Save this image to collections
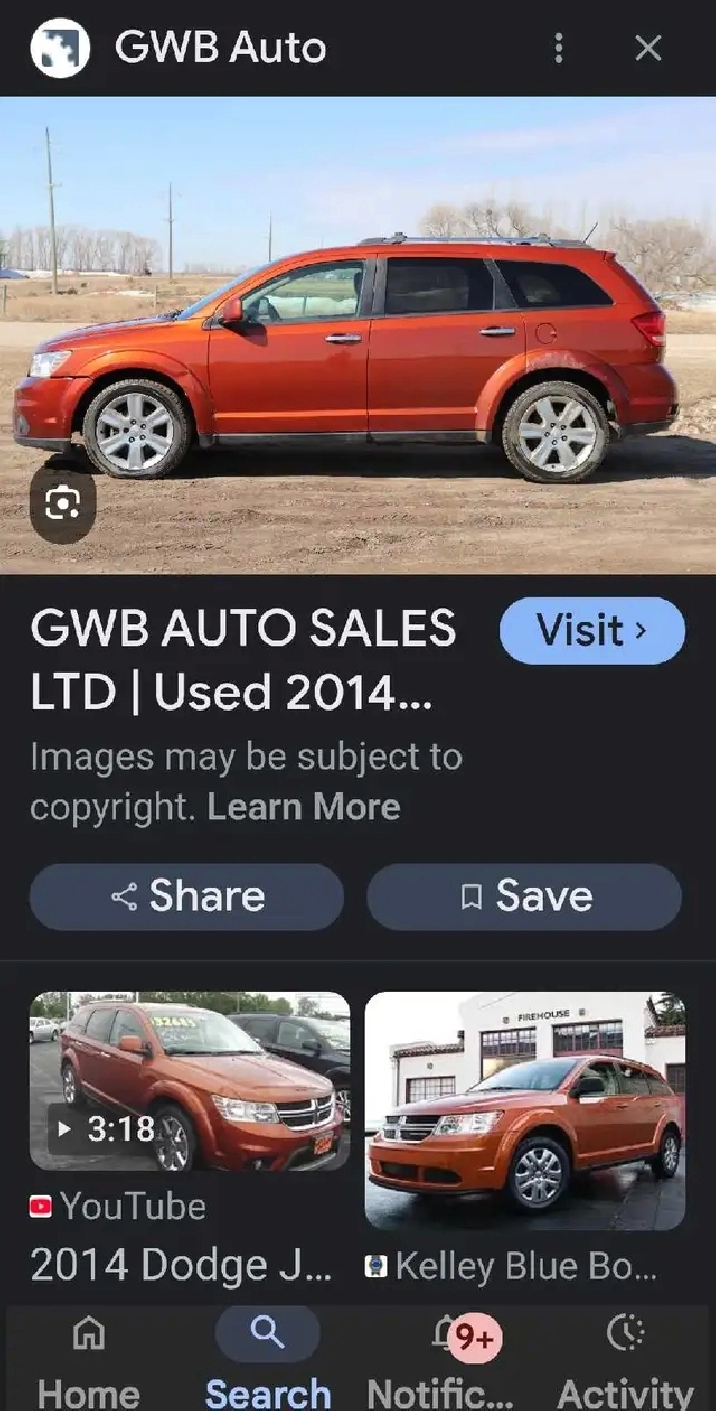 point(524,897)
